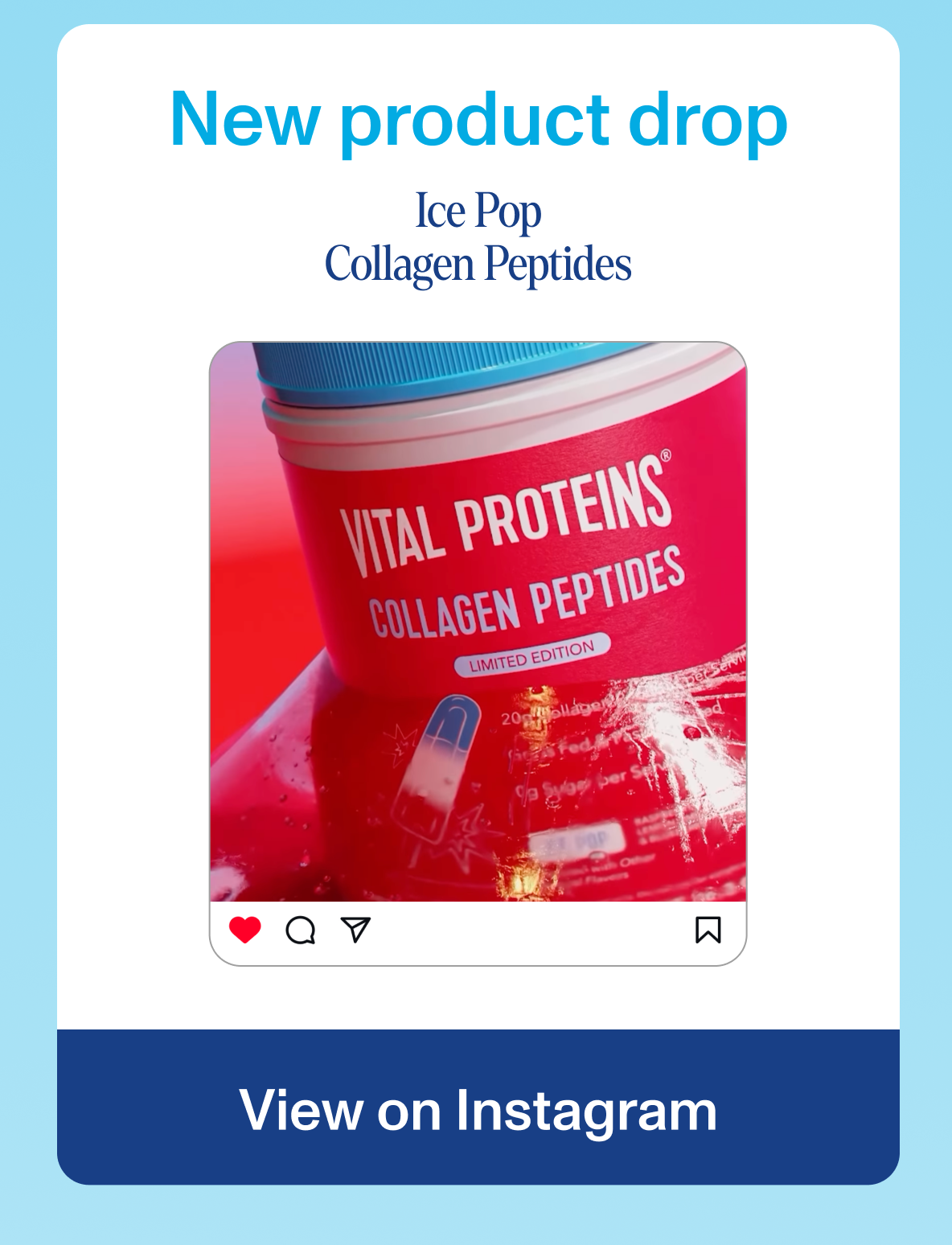Toggle the red like heart
The height and width of the screenshot is (1245, 952).
(x=245, y=931)
